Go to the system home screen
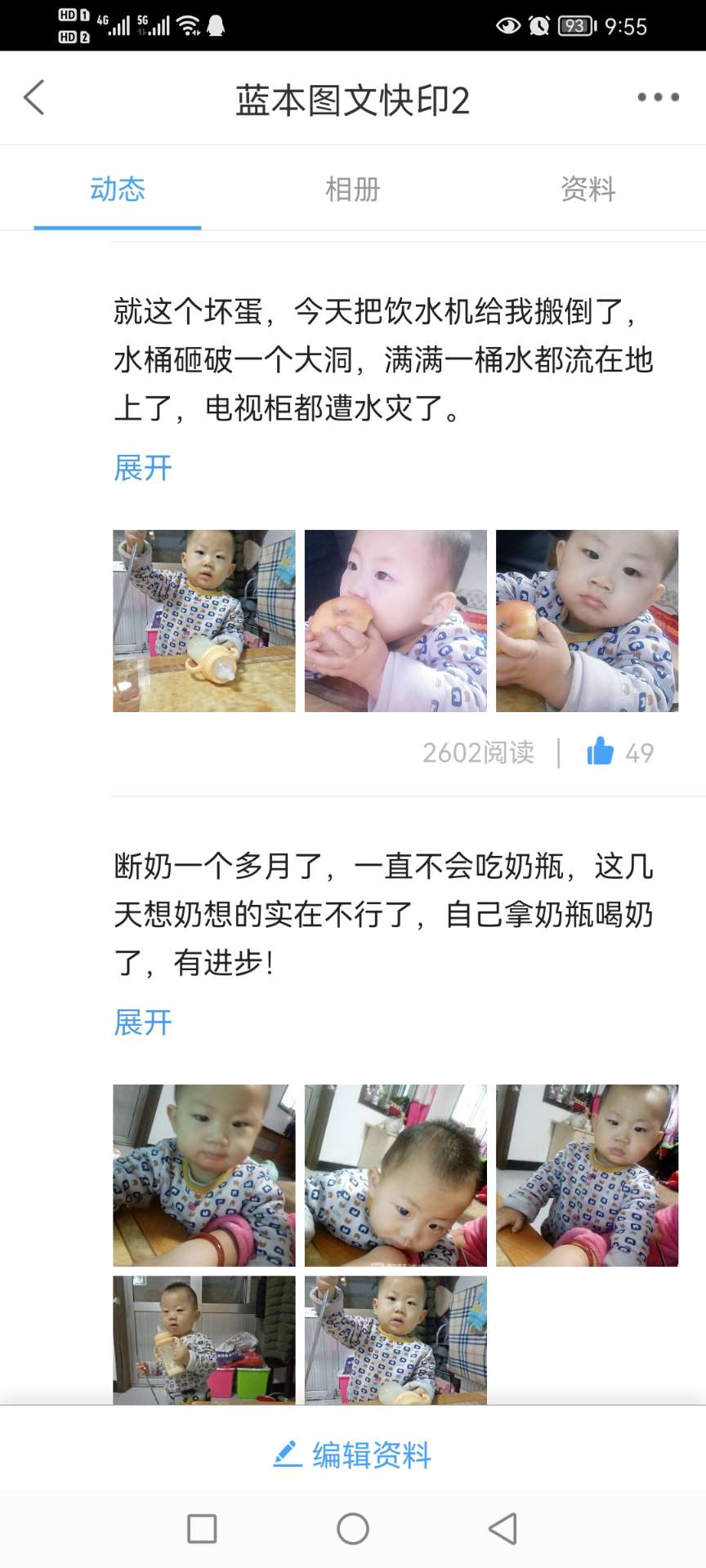Image resolution: width=706 pixels, height=1568 pixels. (353, 1529)
